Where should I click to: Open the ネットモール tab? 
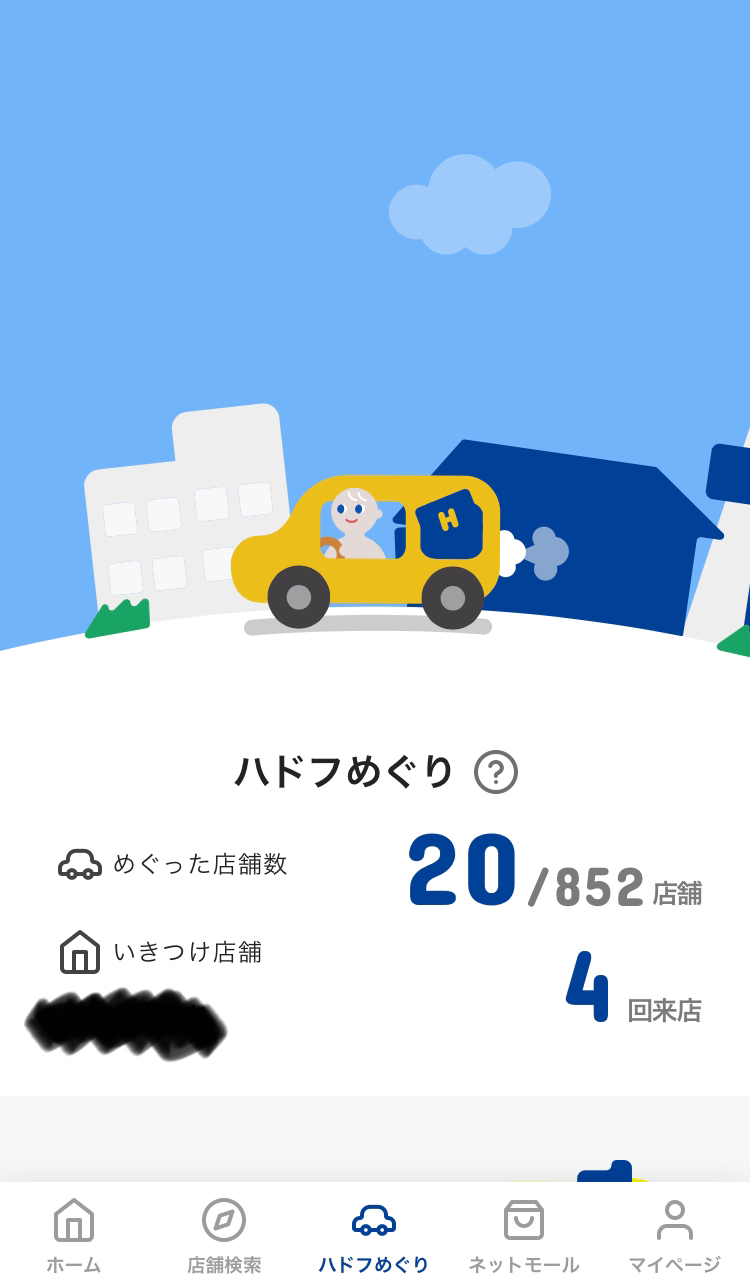tap(524, 1236)
